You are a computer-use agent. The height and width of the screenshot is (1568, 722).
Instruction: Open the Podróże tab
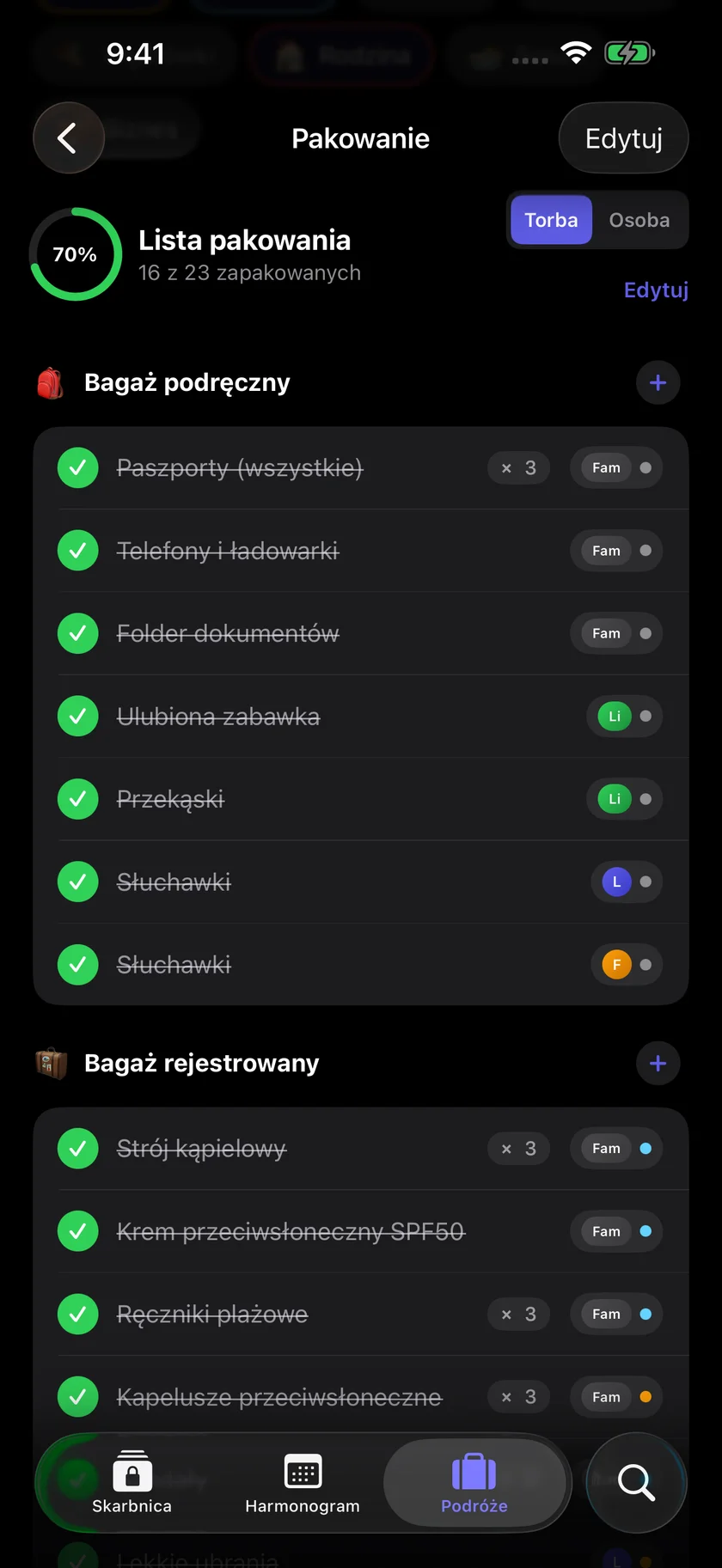[x=474, y=1482]
